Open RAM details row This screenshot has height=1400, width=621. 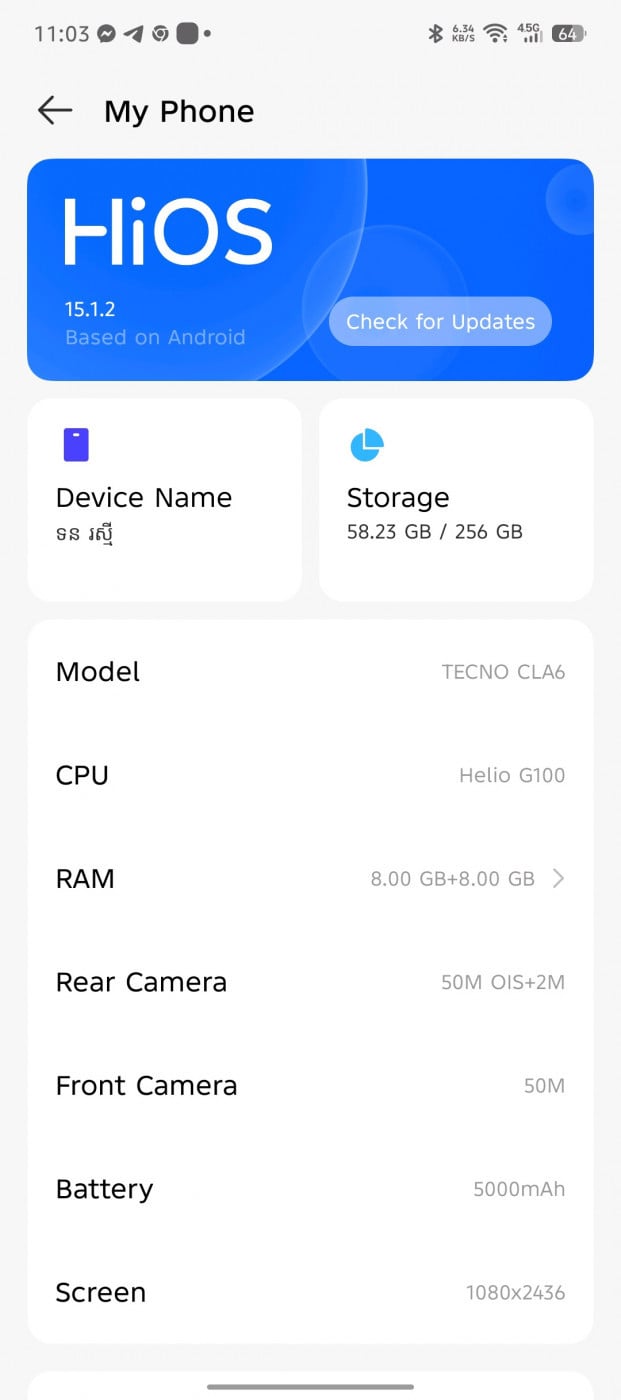(x=310, y=879)
